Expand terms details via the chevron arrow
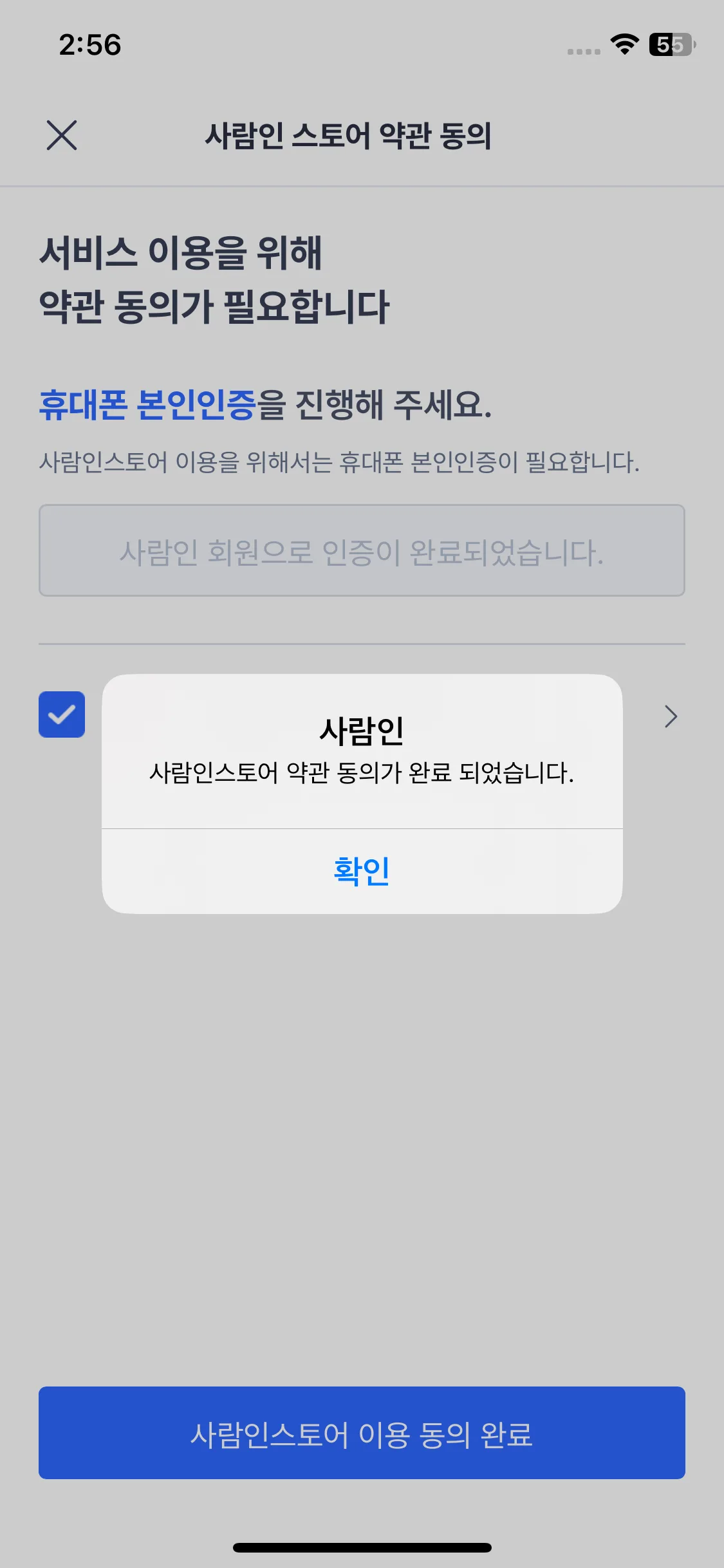The width and height of the screenshot is (724, 1568). [x=671, y=716]
